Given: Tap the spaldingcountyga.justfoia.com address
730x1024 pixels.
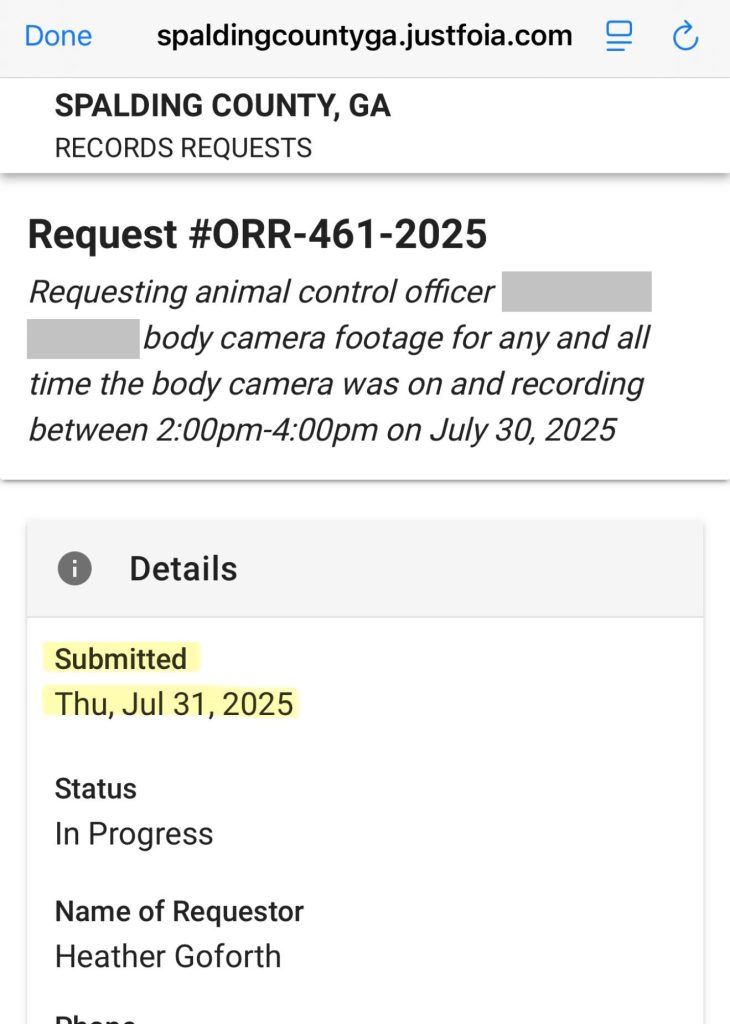Looking at the screenshot, I should tap(364, 36).
